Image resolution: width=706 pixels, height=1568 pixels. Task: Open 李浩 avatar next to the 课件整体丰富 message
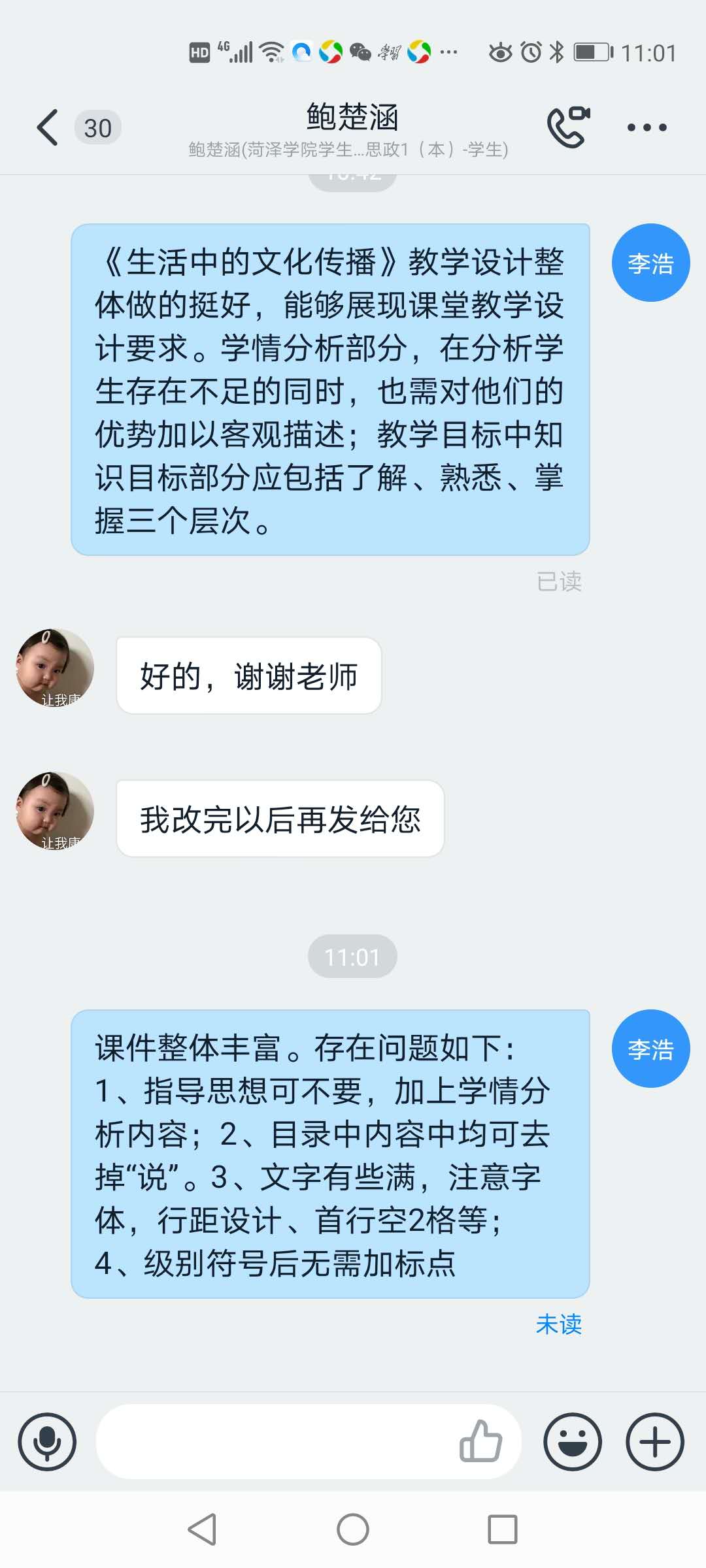click(x=650, y=1049)
